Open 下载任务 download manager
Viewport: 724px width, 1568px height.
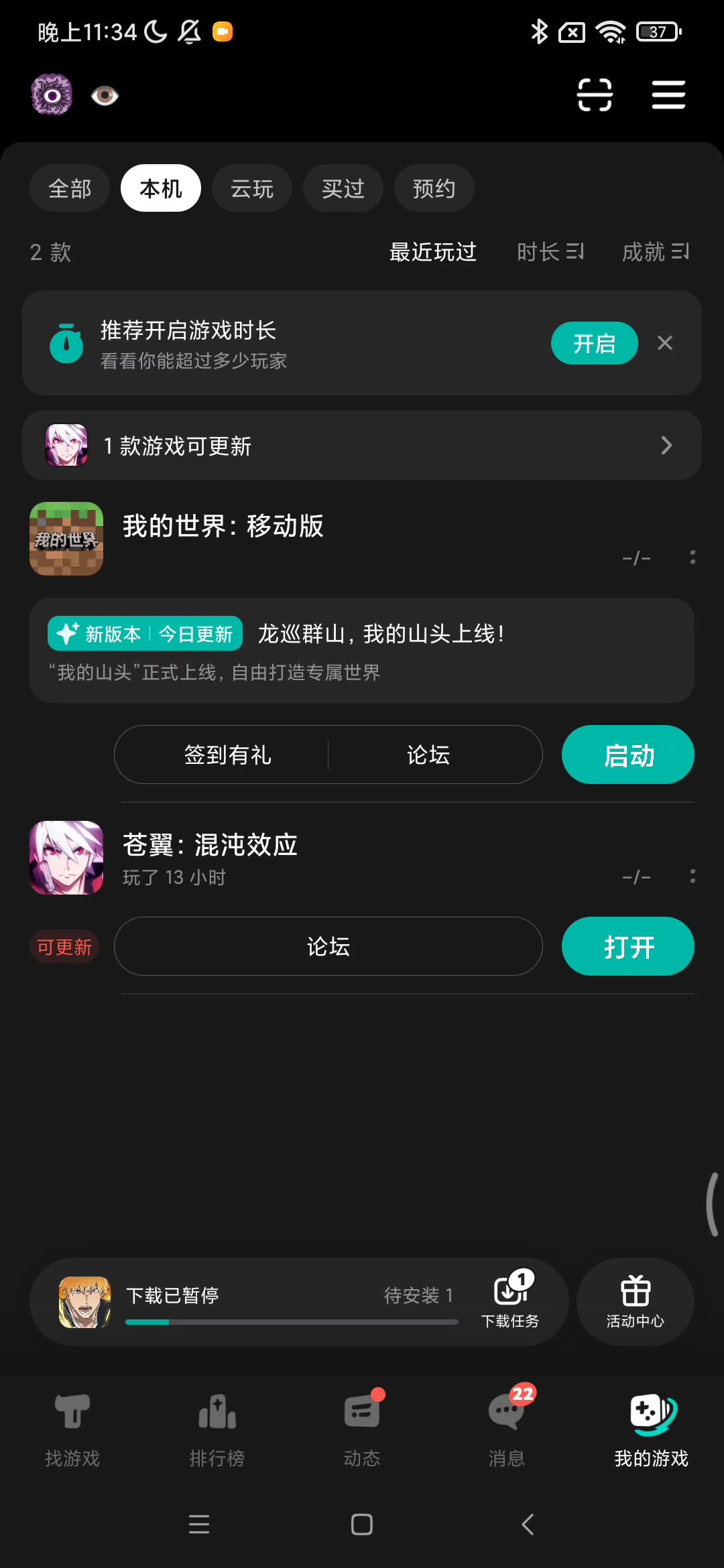pos(510,1301)
